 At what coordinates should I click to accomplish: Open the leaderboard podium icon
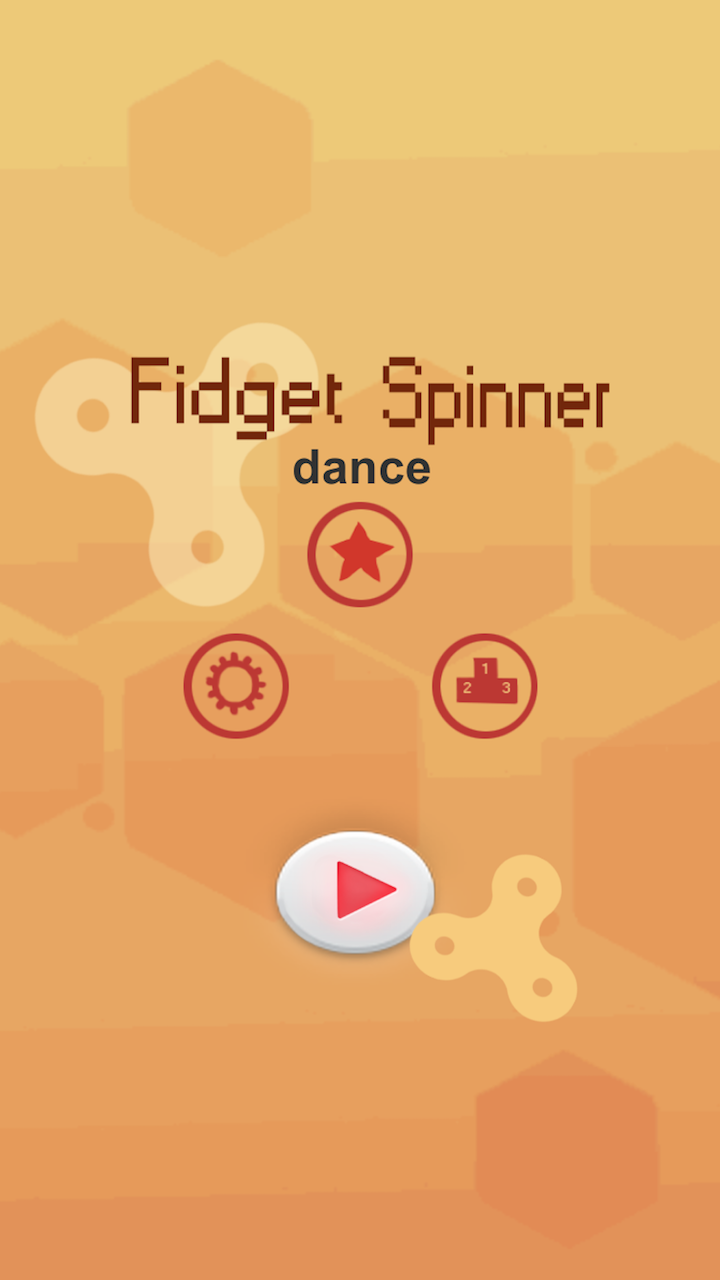(x=485, y=686)
